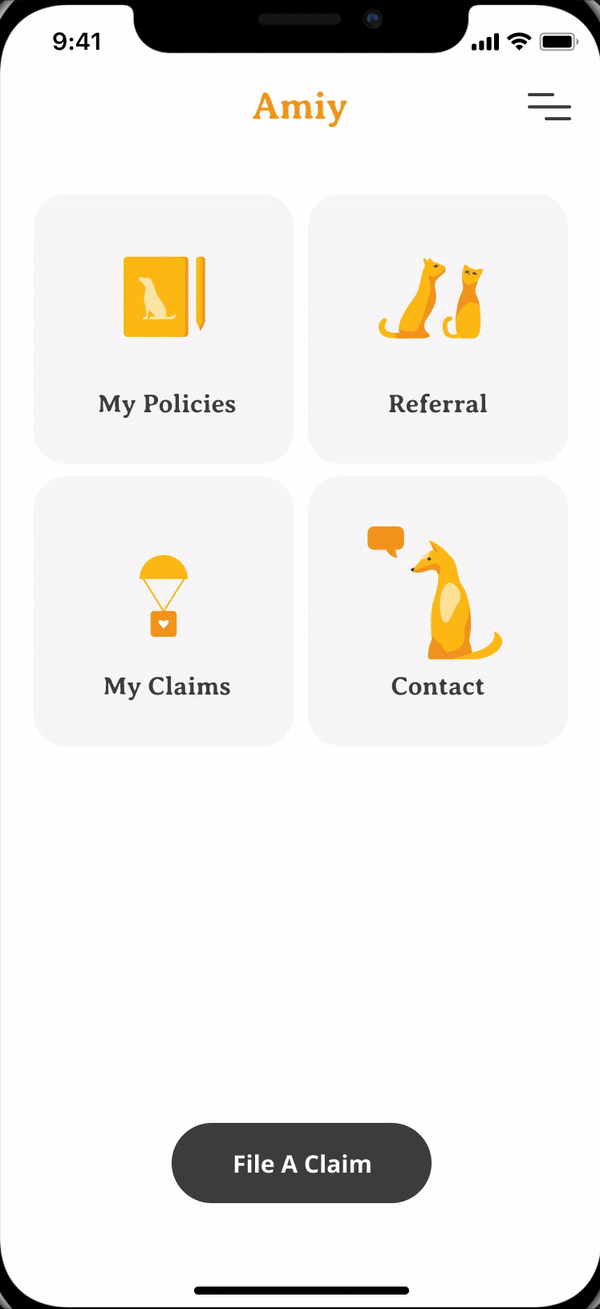The image size is (600, 1309).
Task: Open the My Policies card
Action: [164, 329]
